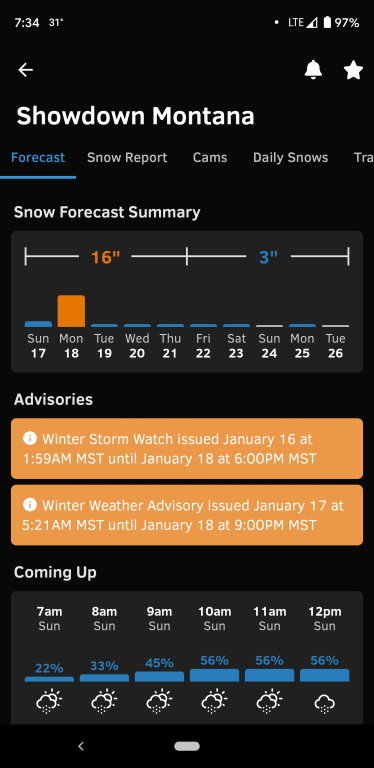Toggle the favorite star for Showdown Montana
Image resolution: width=374 pixels, height=768 pixels.
[353, 70]
